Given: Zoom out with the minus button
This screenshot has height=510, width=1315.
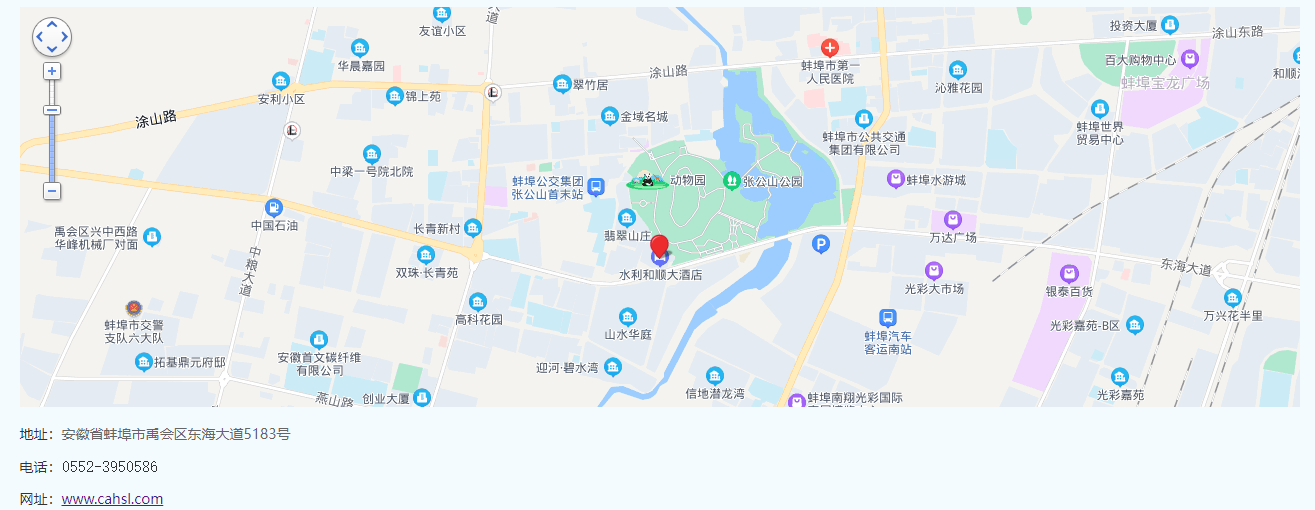Looking at the screenshot, I should coord(52,191).
